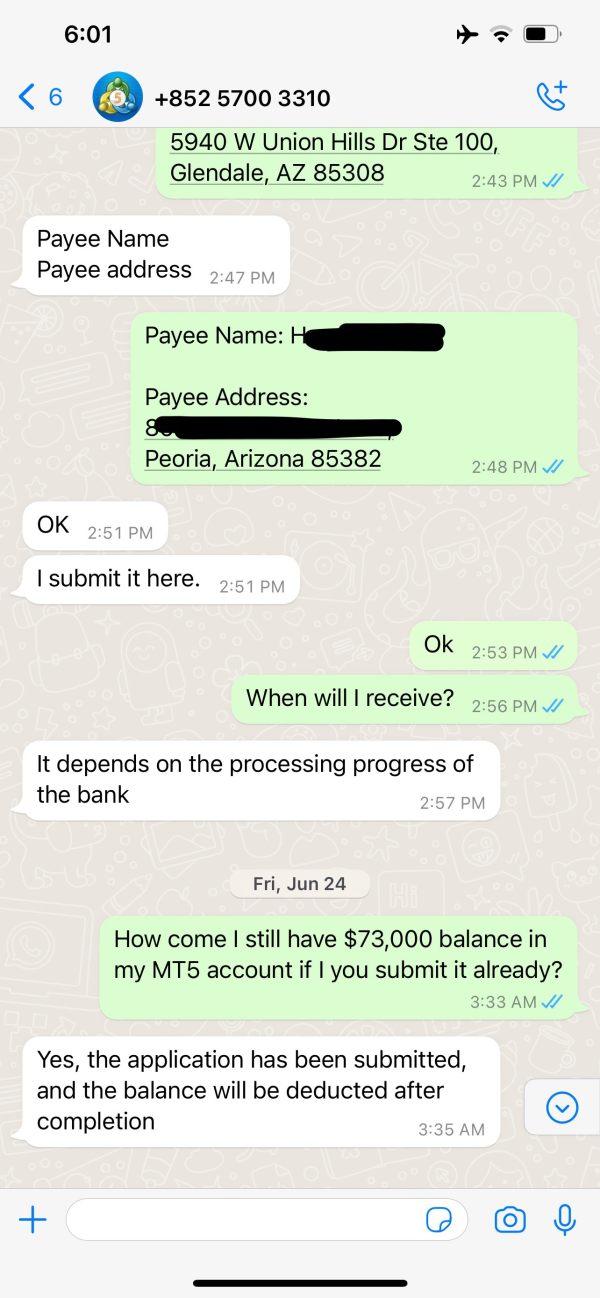Go back to the chats list

pyautogui.click(x=40, y=97)
